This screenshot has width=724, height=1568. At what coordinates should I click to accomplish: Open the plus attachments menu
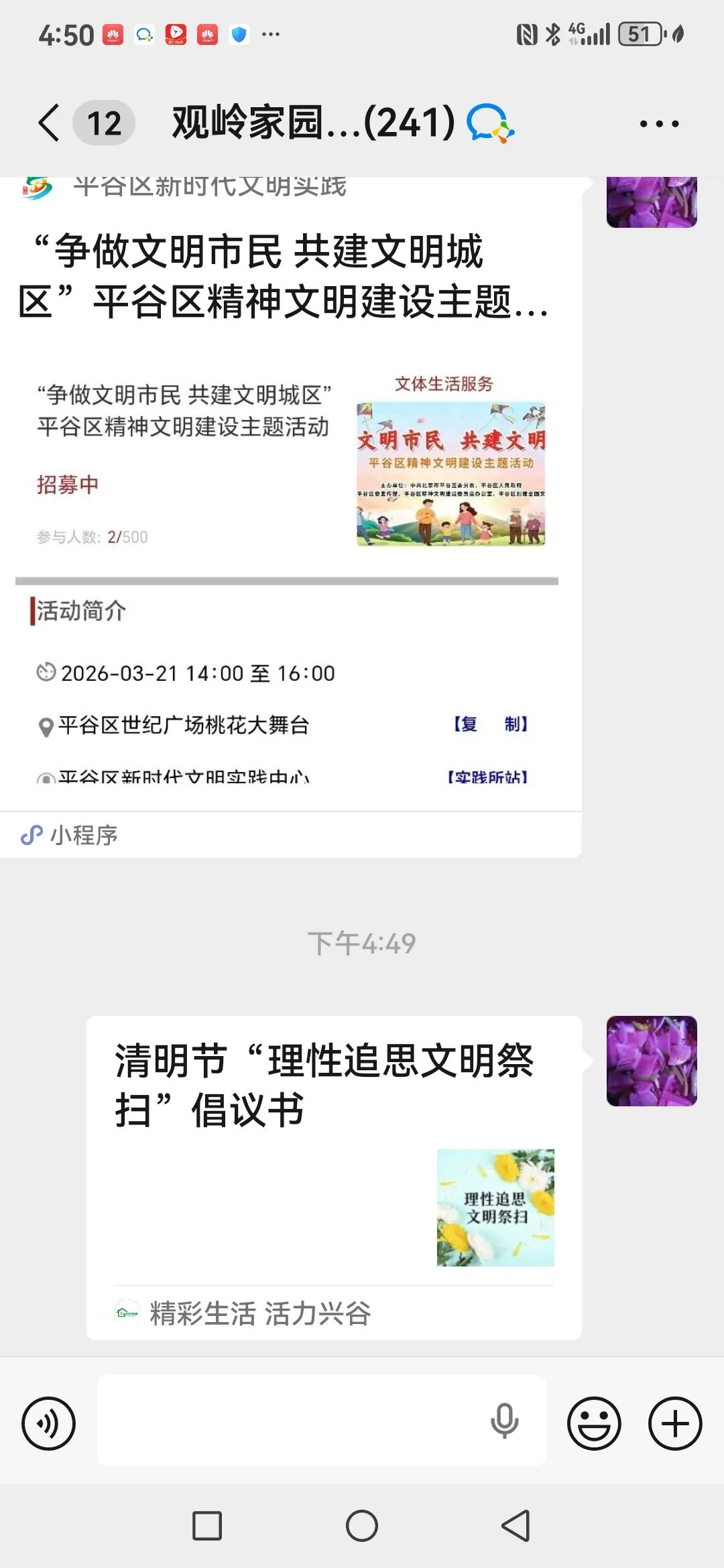[x=674, y=1423]
